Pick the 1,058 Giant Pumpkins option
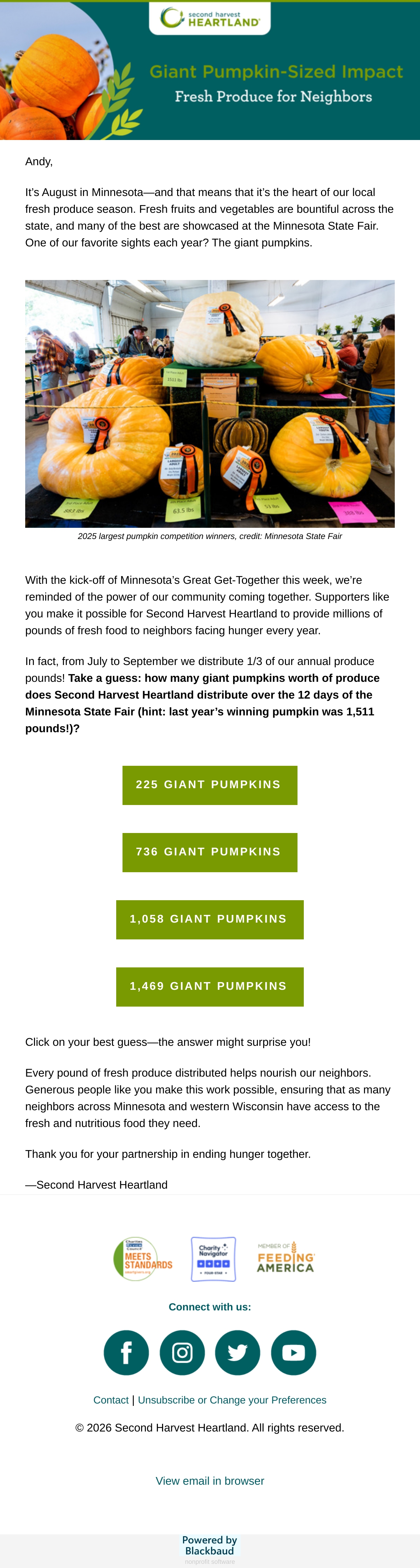The height and width of the screenshot is (1568, 420). point(209,919)
